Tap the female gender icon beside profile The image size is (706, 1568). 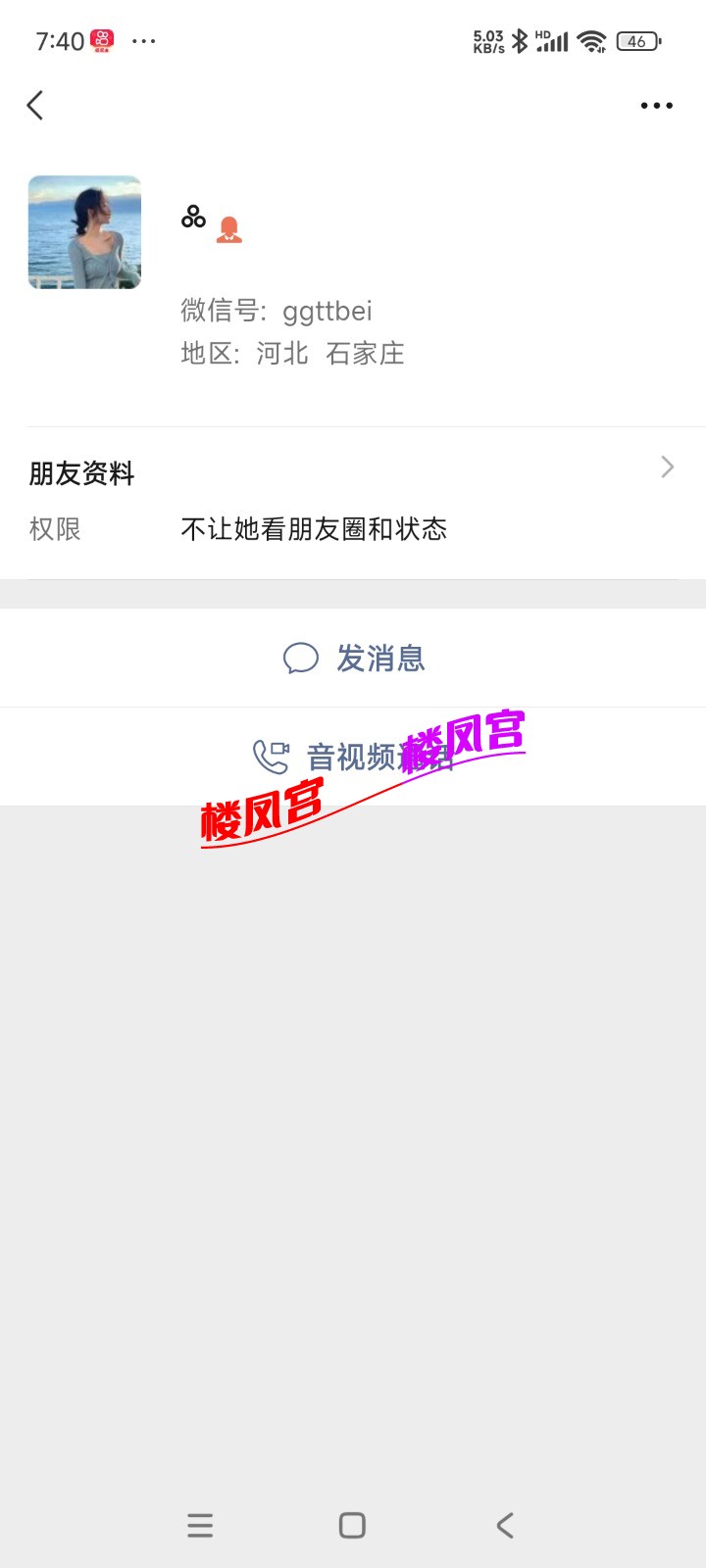[229, 227]
